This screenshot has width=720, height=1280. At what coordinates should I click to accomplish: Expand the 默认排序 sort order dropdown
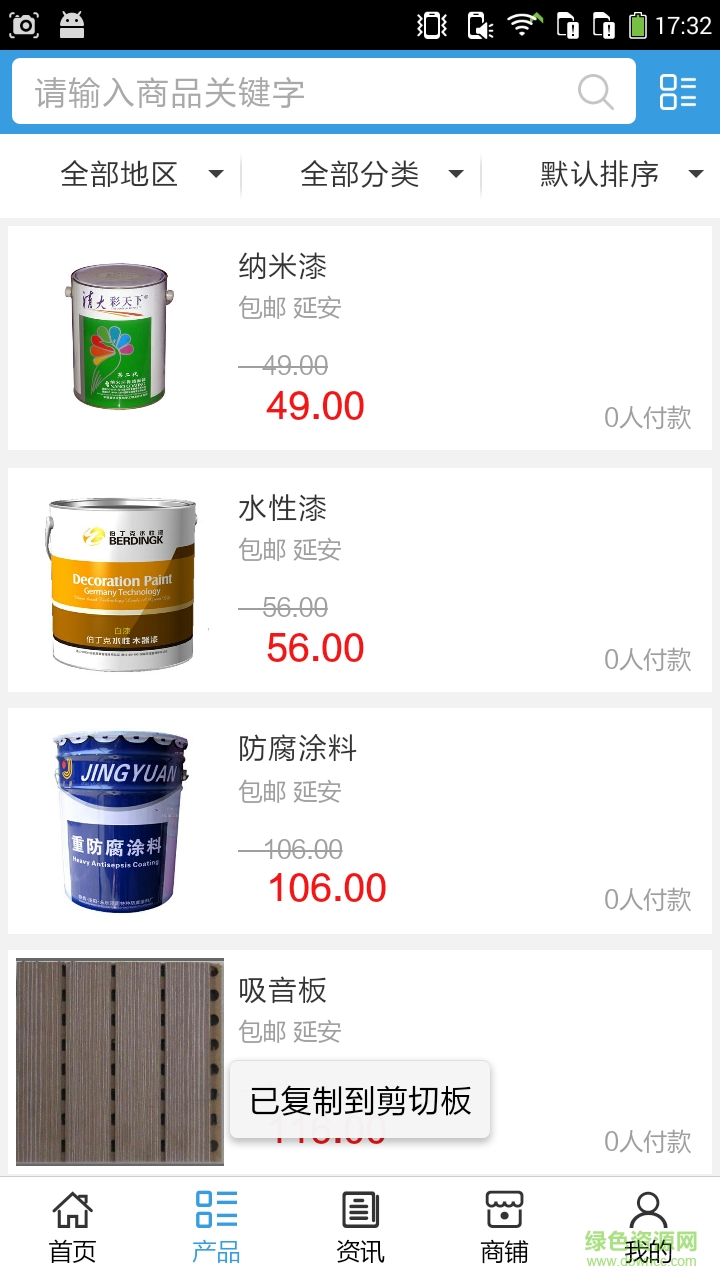pos(620,174)
